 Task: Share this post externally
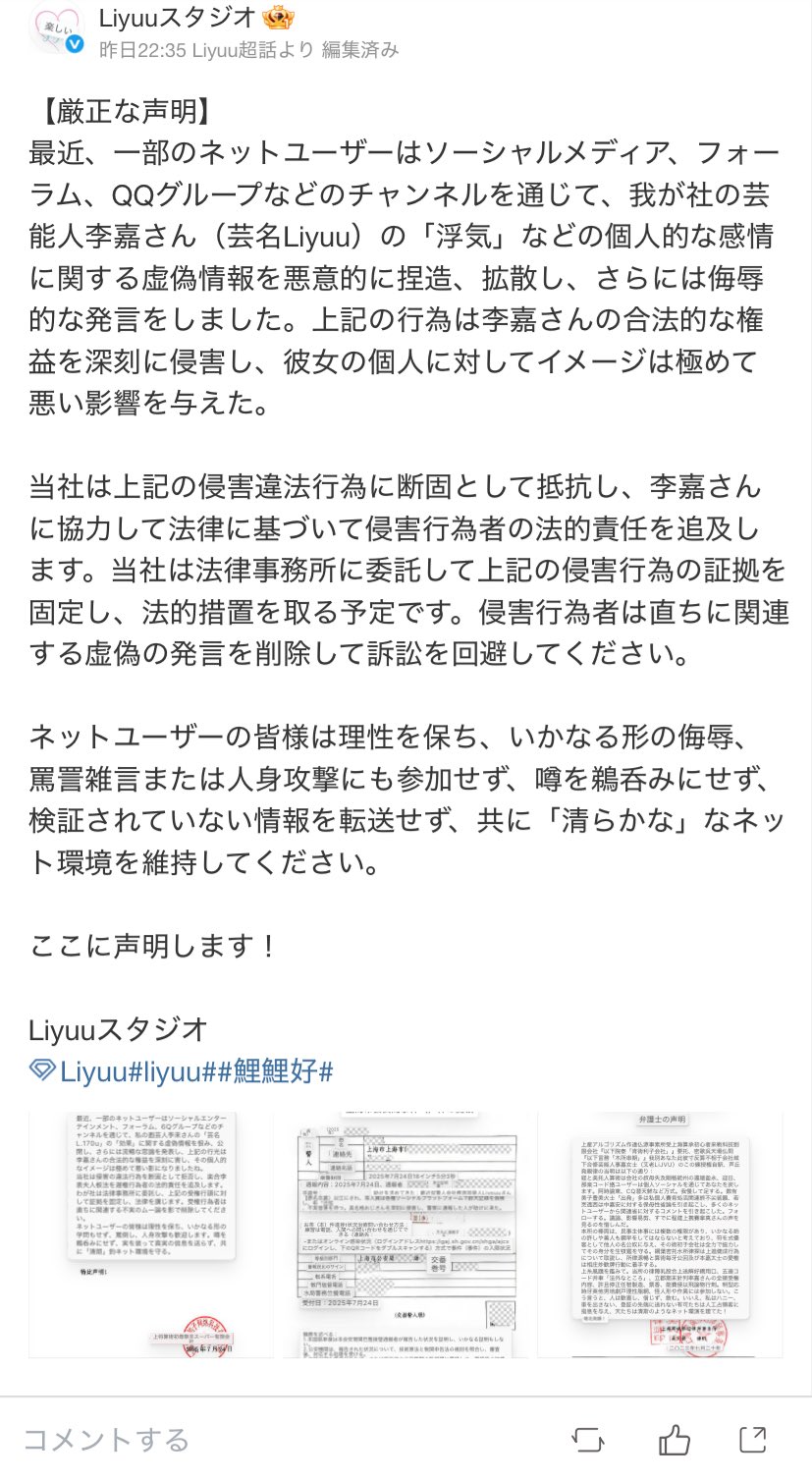pyautogui.click(x=752, y=1440)
